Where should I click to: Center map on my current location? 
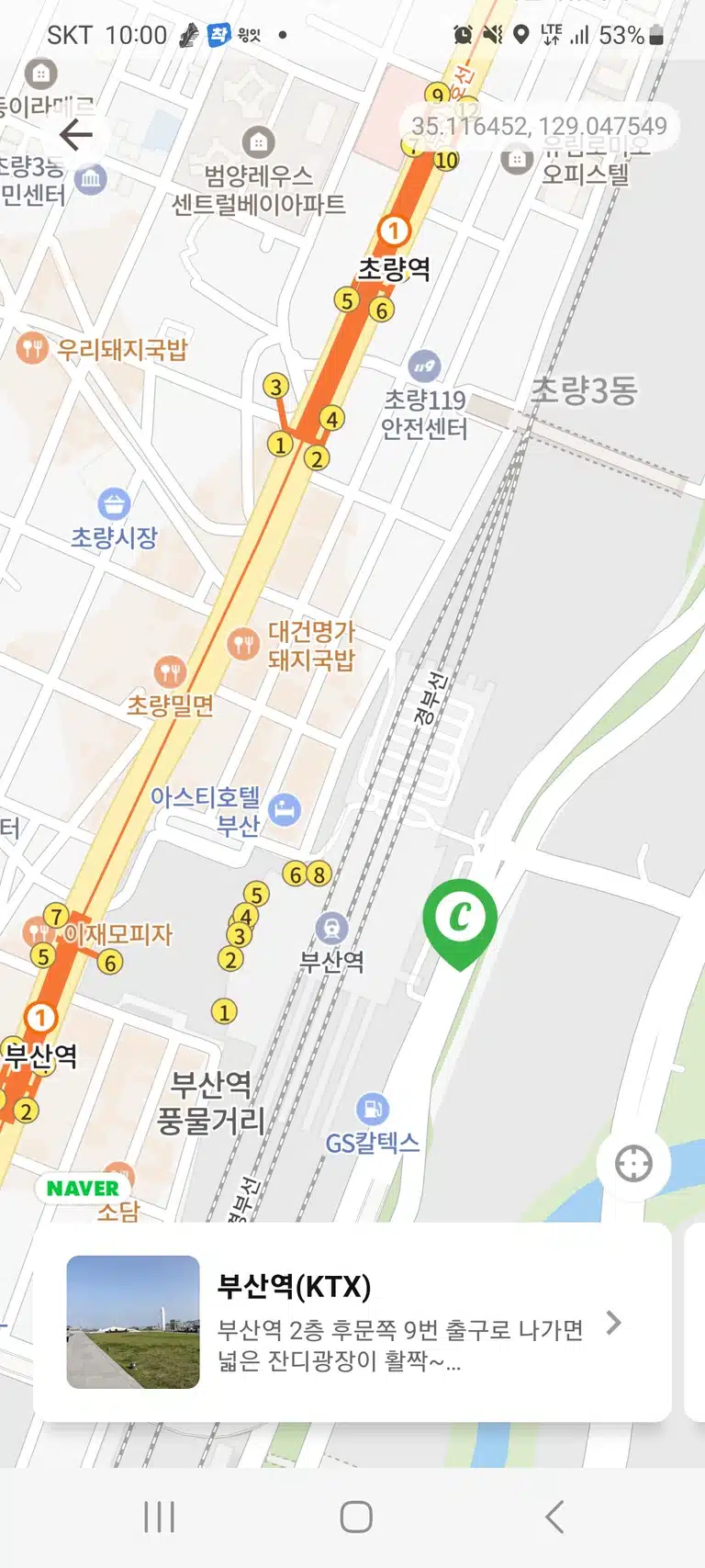(x=633, y=1163)
